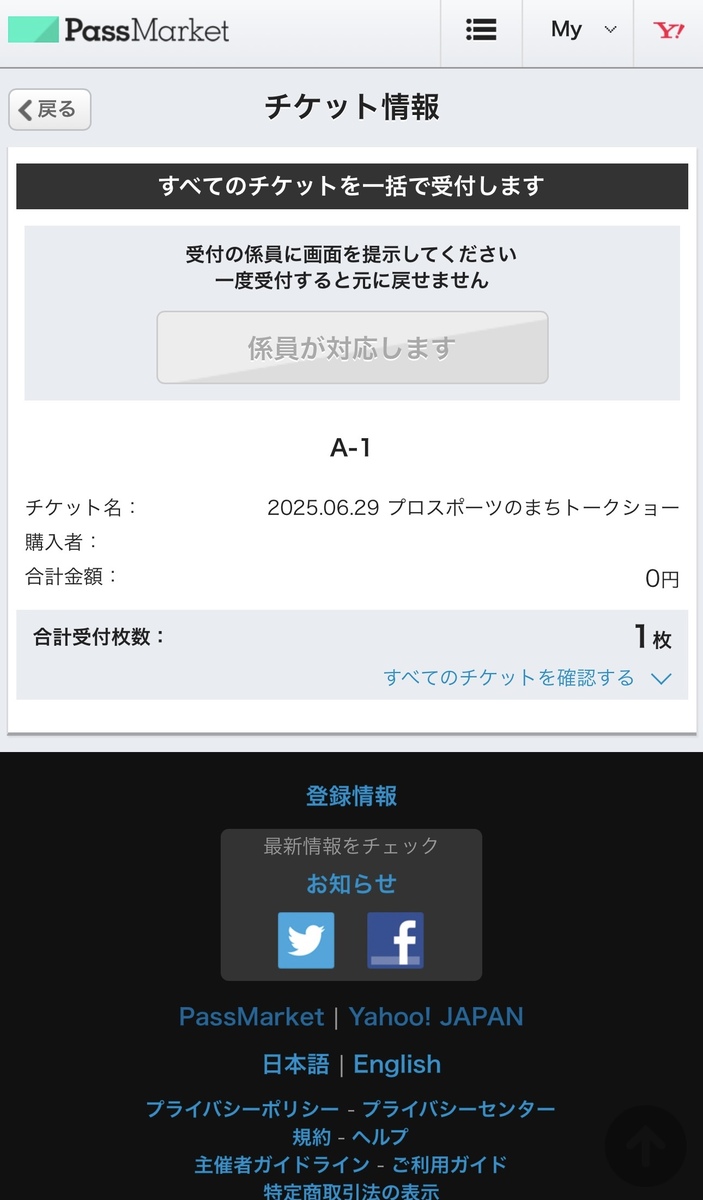Switch the language to English

click(x=397, y=1064)
